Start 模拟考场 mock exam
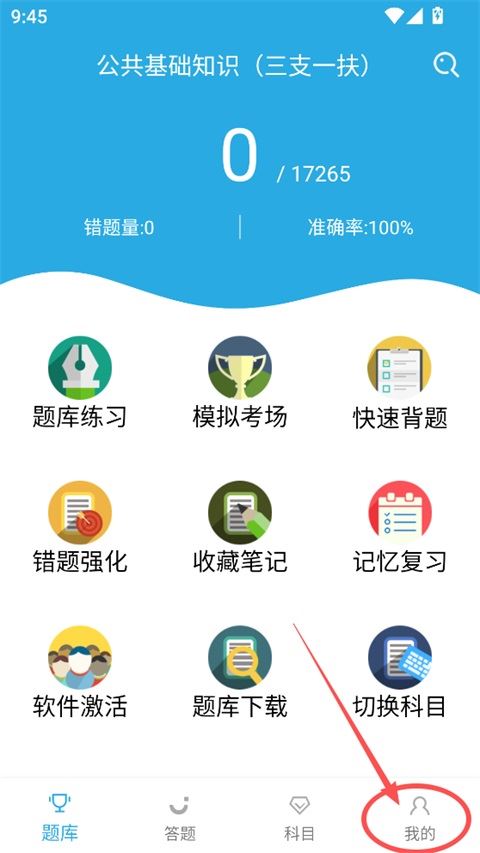The height and width of the screenshot is (853, 480). click(x=240, y=383)
